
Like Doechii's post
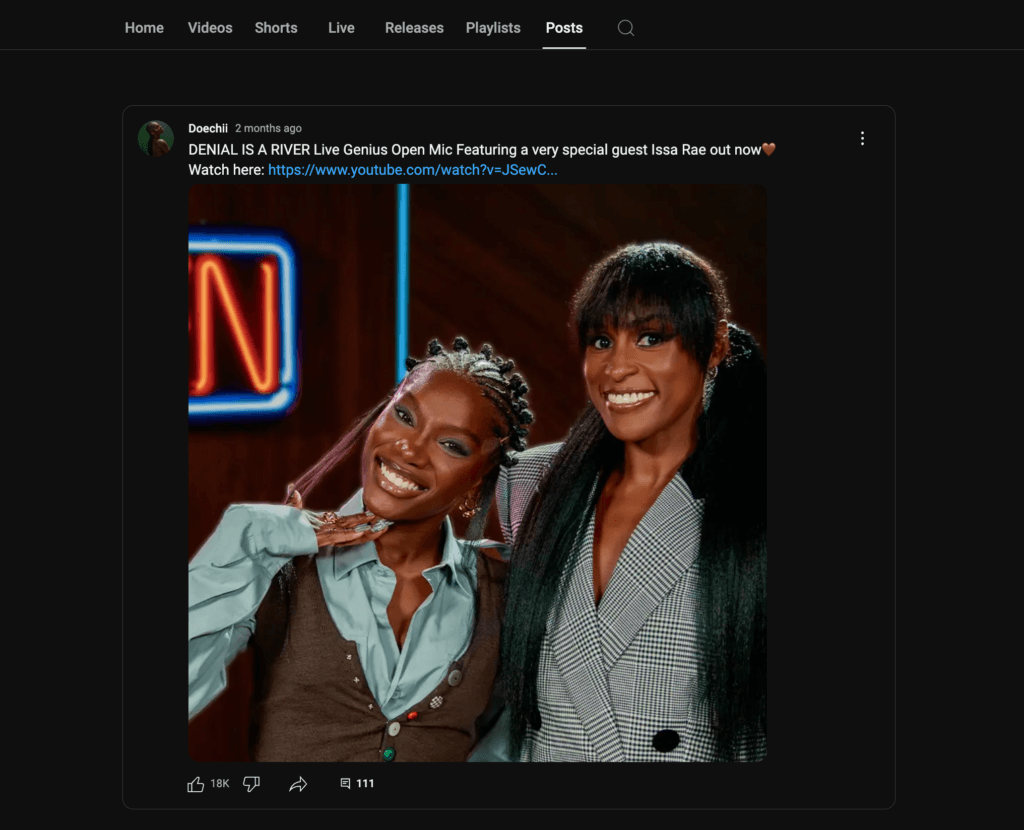click(x=196, y=784)
